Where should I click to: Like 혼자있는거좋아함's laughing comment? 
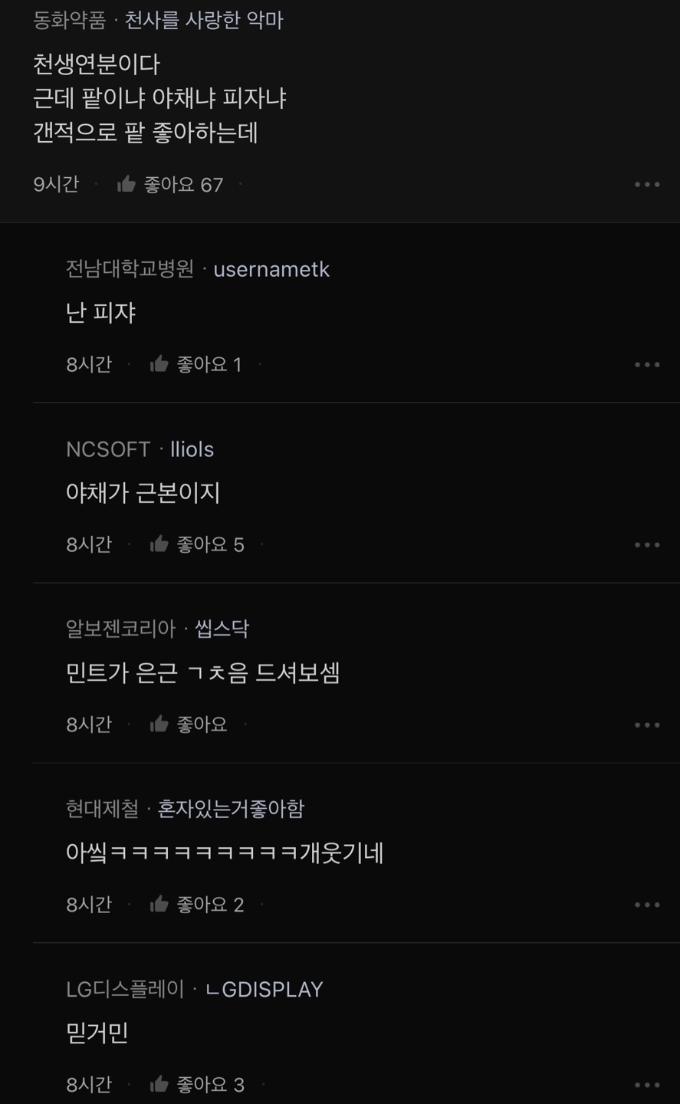pyautogui.click(x=159, y=904)
